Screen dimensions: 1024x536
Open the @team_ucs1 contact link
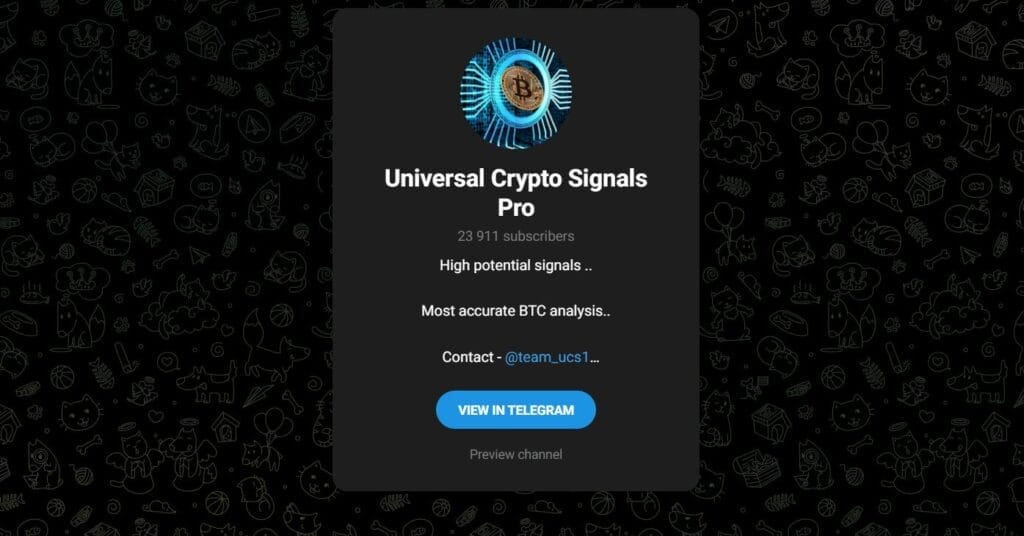click(547, 357)
